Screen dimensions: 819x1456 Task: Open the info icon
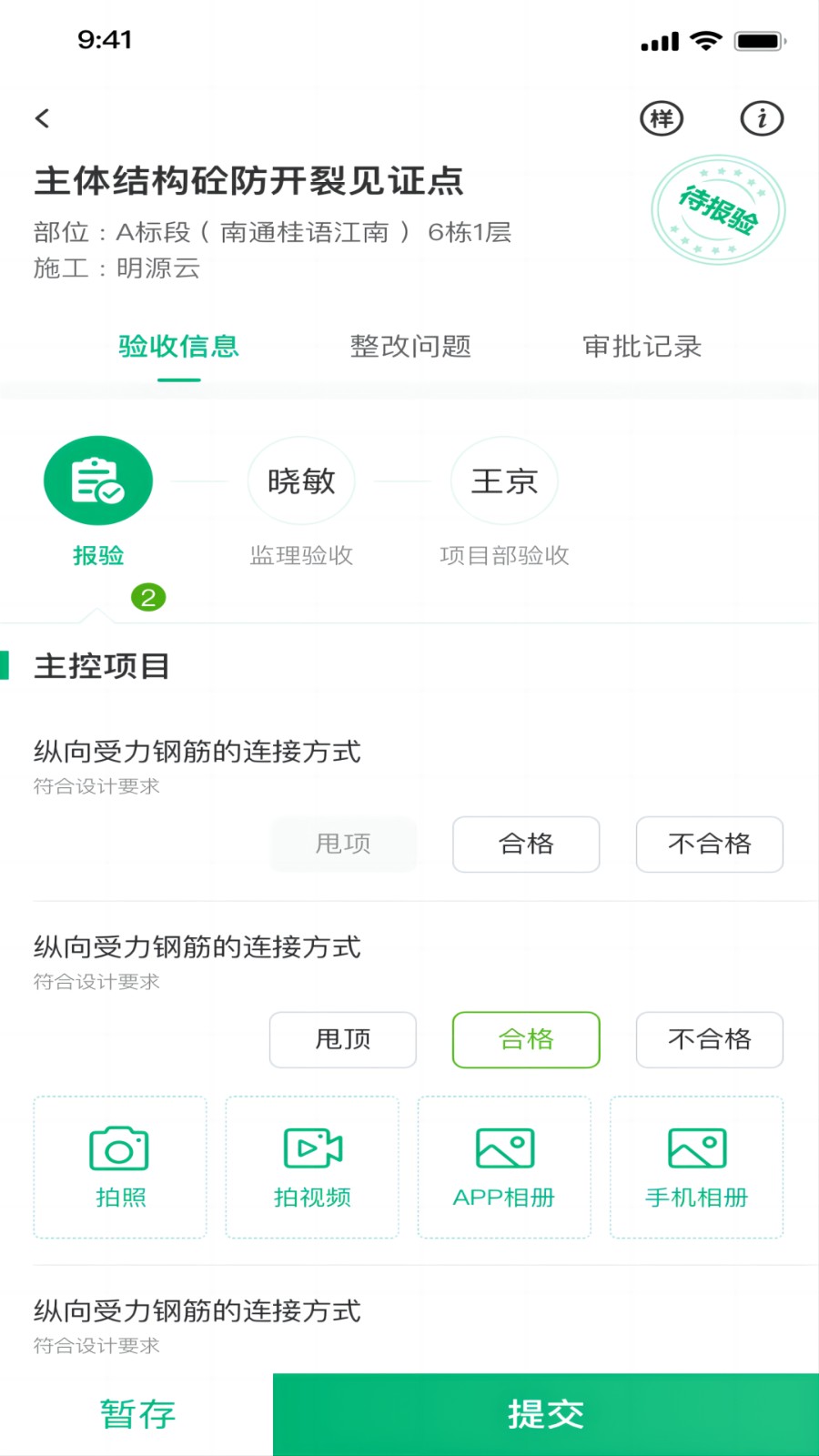pos(762,118)
